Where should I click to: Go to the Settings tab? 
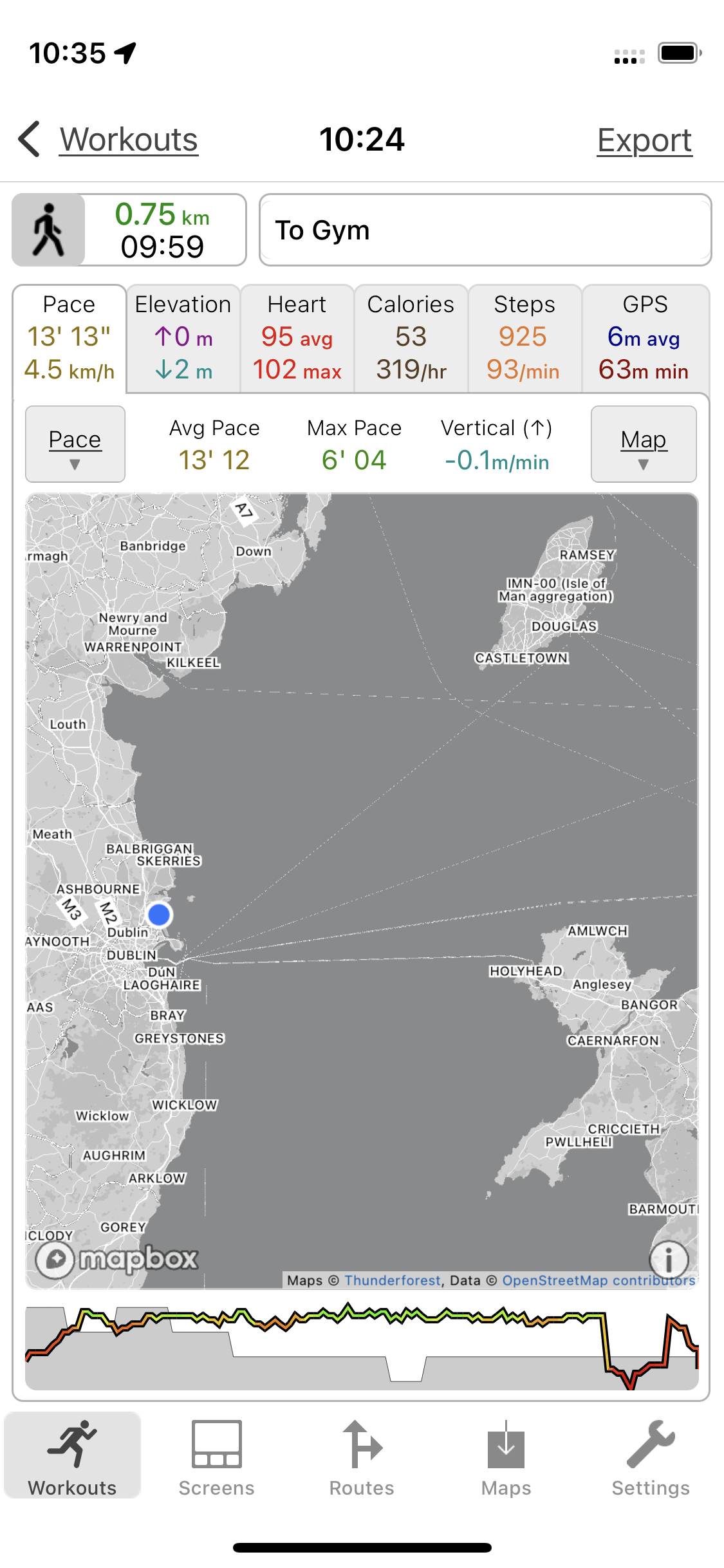[x=651, y=1457]
